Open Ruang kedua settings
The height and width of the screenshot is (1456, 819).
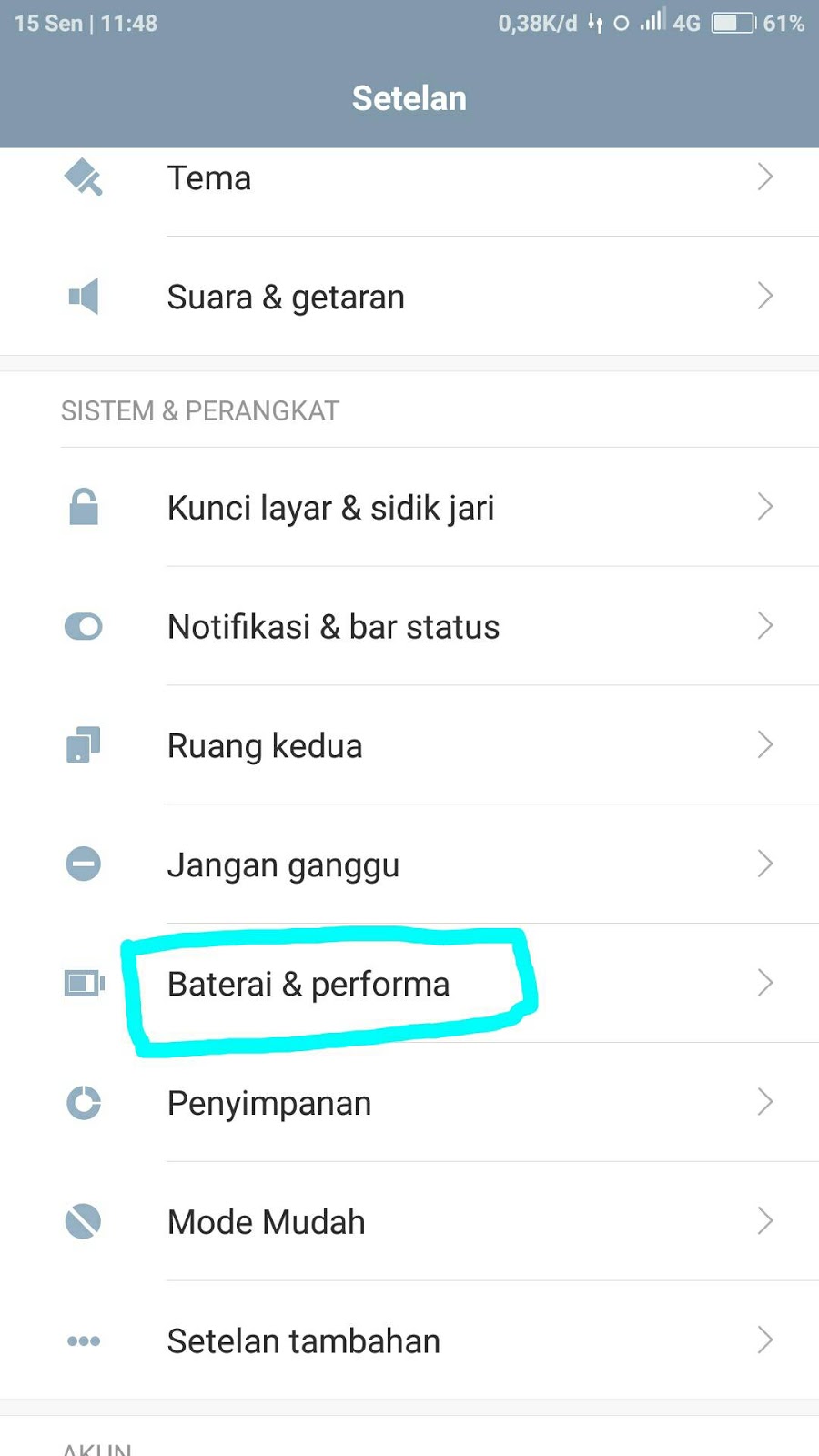click(x=409, y=745)
